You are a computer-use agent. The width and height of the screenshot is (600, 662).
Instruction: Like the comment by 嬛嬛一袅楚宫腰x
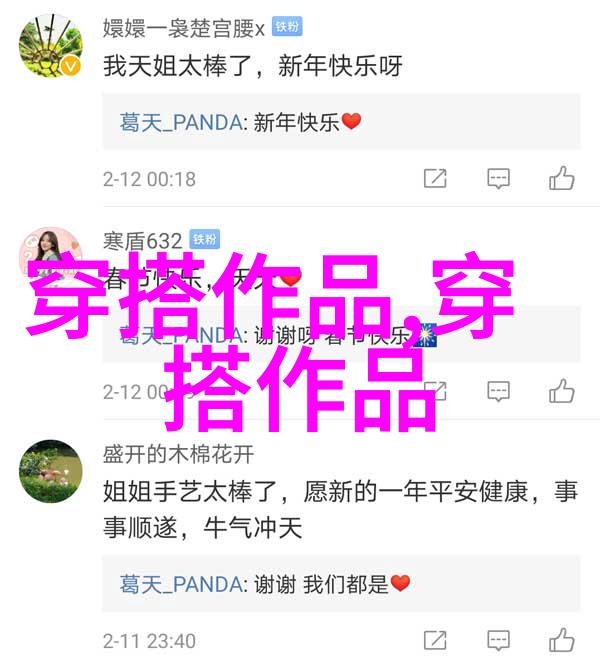(x=561, y=179)
